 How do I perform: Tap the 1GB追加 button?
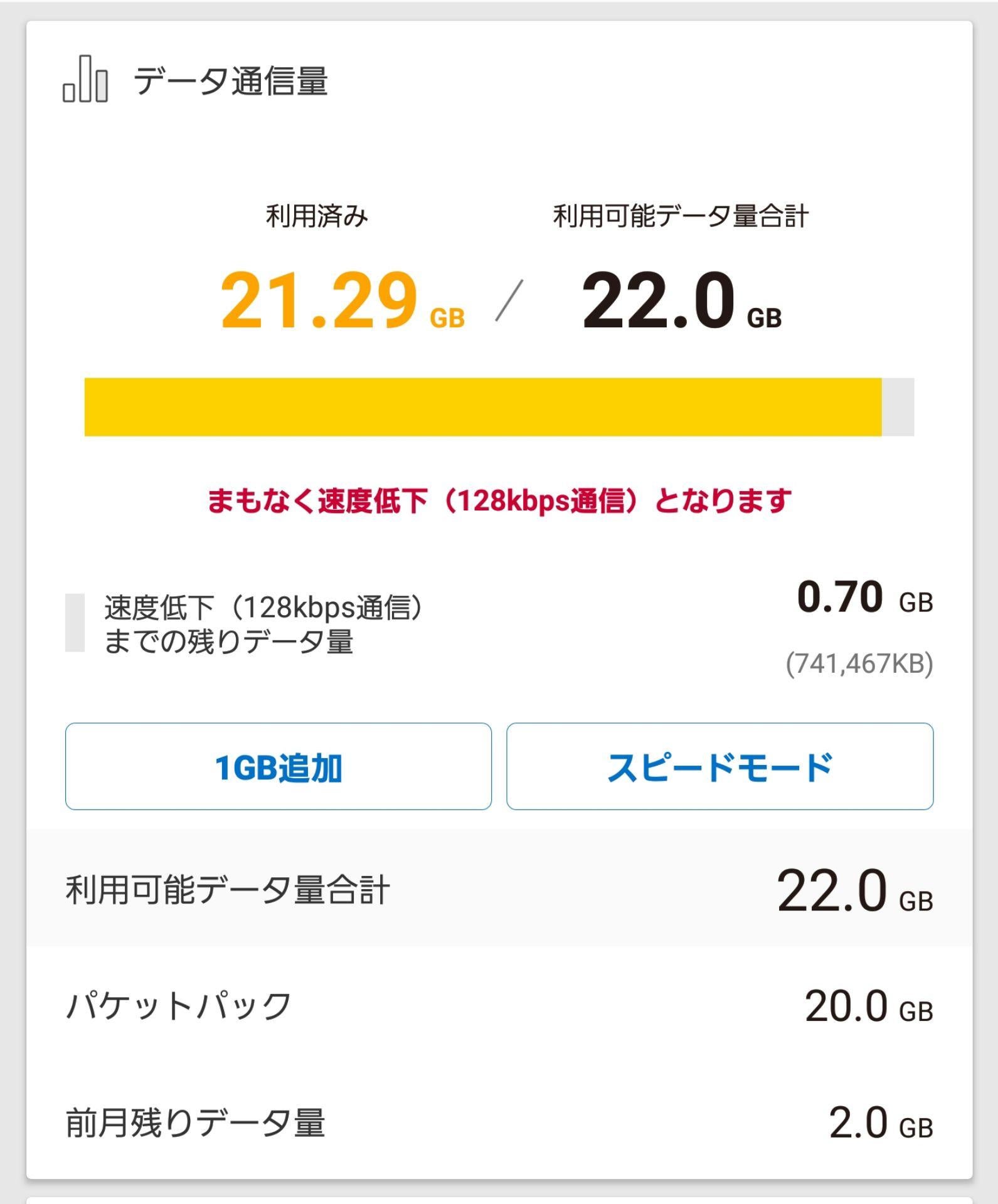pos(279,764)
